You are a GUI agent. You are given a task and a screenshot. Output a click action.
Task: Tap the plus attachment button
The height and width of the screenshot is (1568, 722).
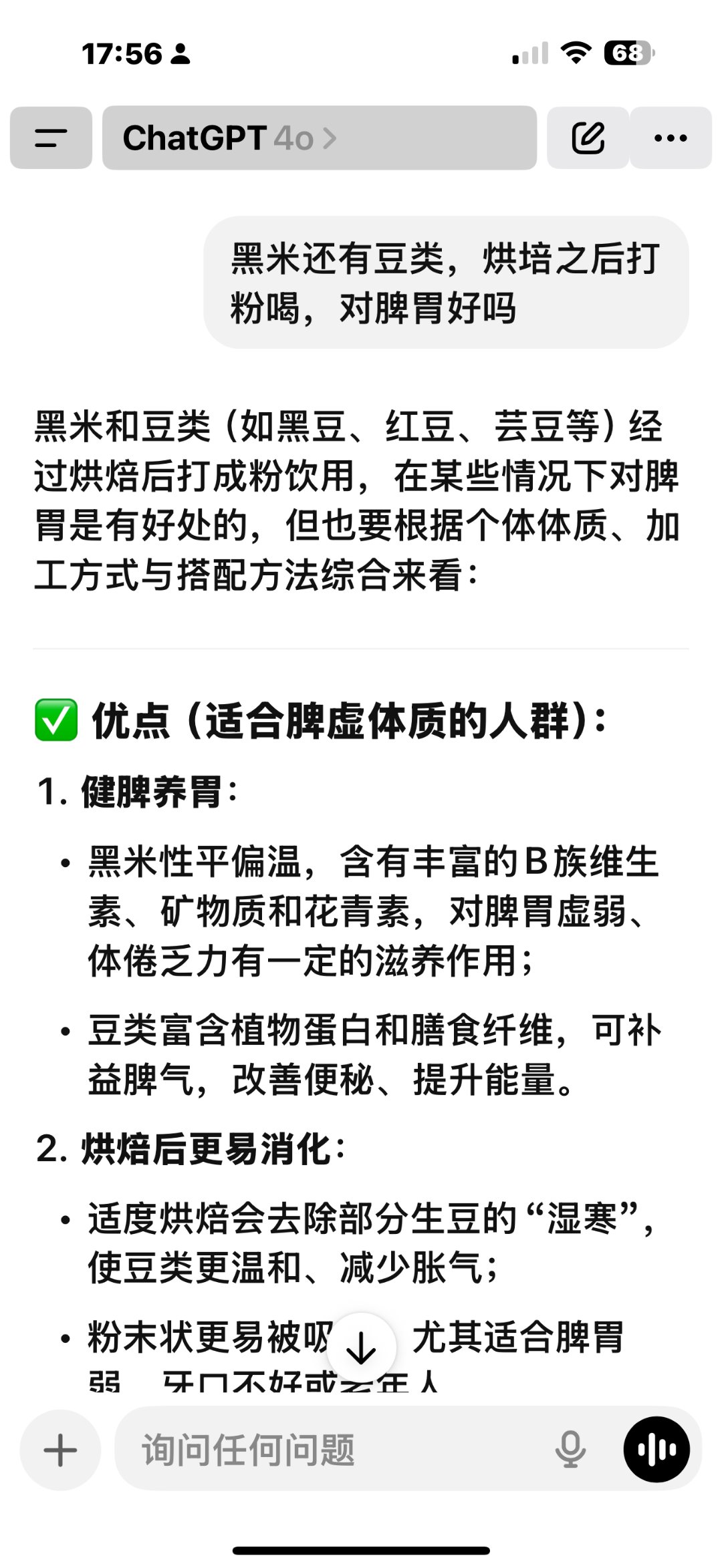(x=60, y=1450)
